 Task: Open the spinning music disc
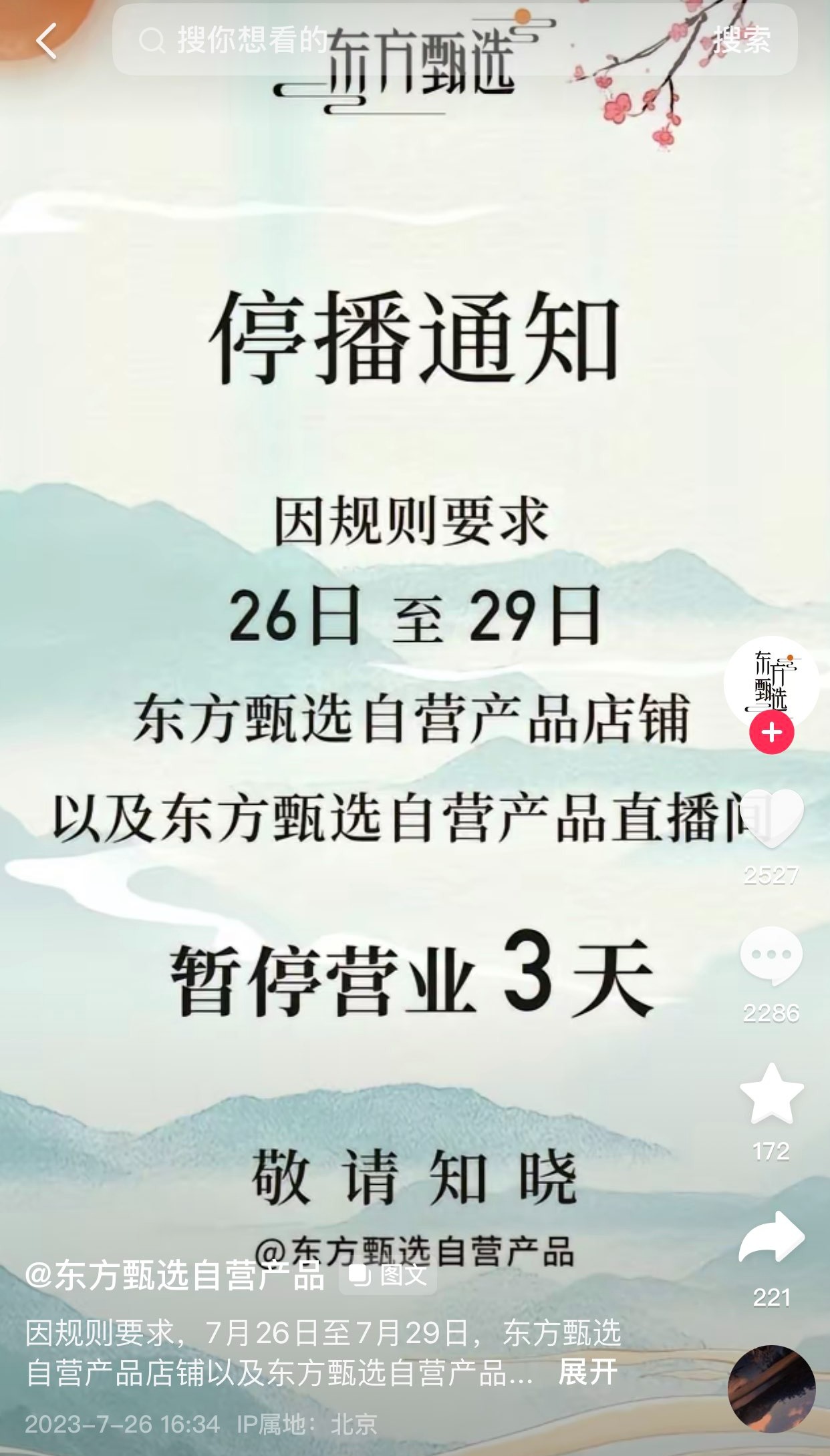click(x=771, y=1389)
